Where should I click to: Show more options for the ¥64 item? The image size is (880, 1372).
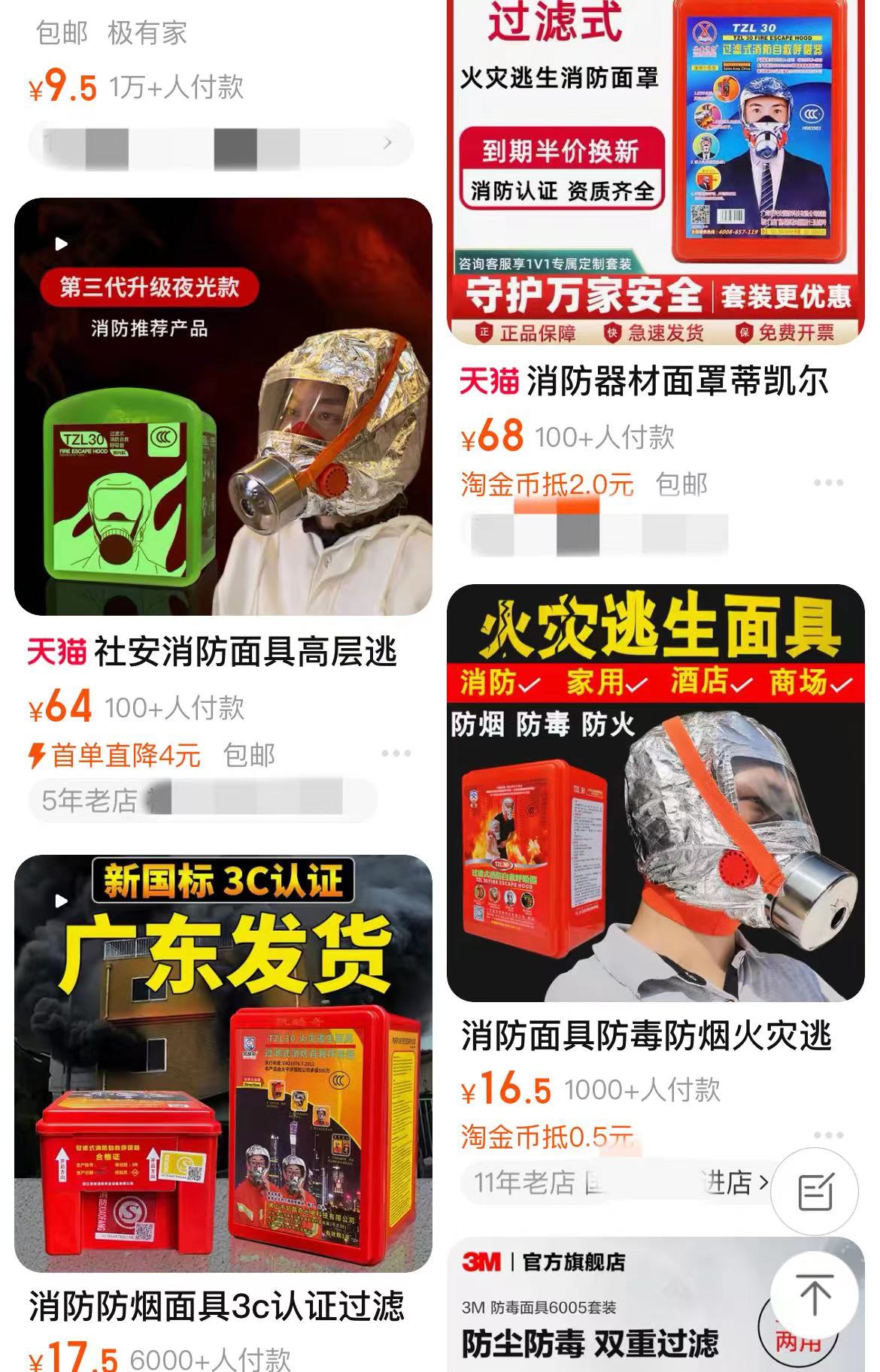tap(396, 753)
